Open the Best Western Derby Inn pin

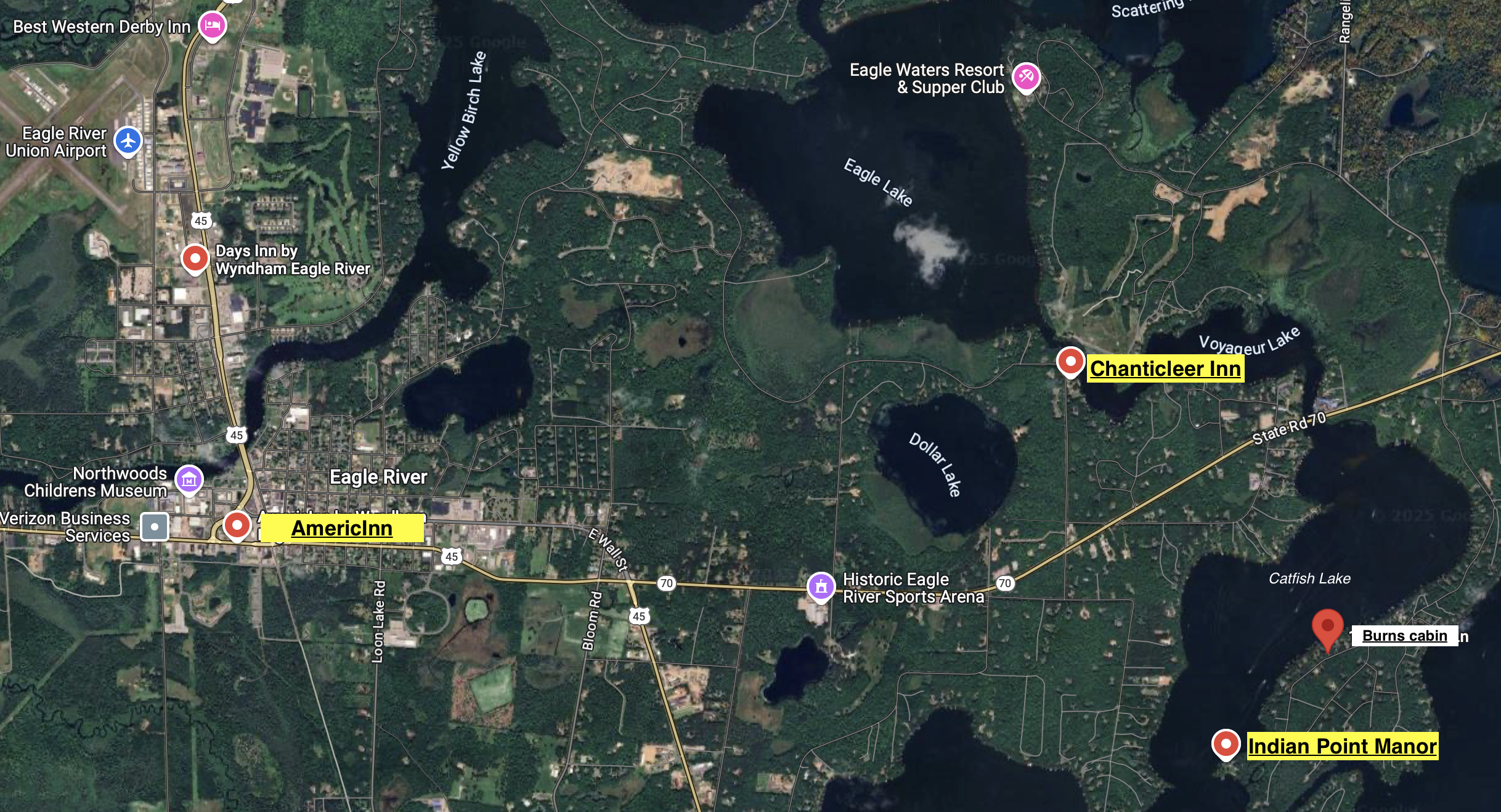click(x=213, y=26)
